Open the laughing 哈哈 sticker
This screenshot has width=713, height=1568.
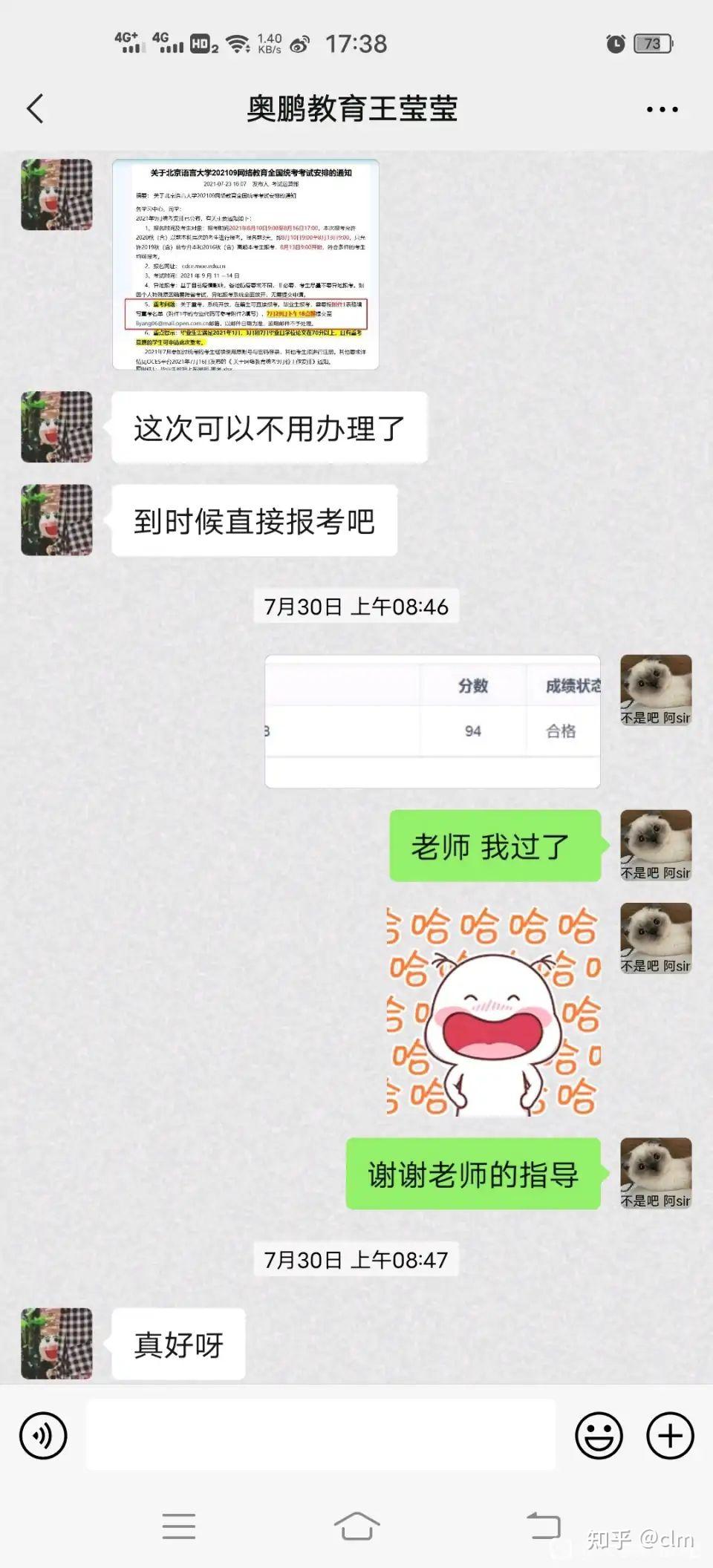pyautogui.click(x=493, y=1010)
